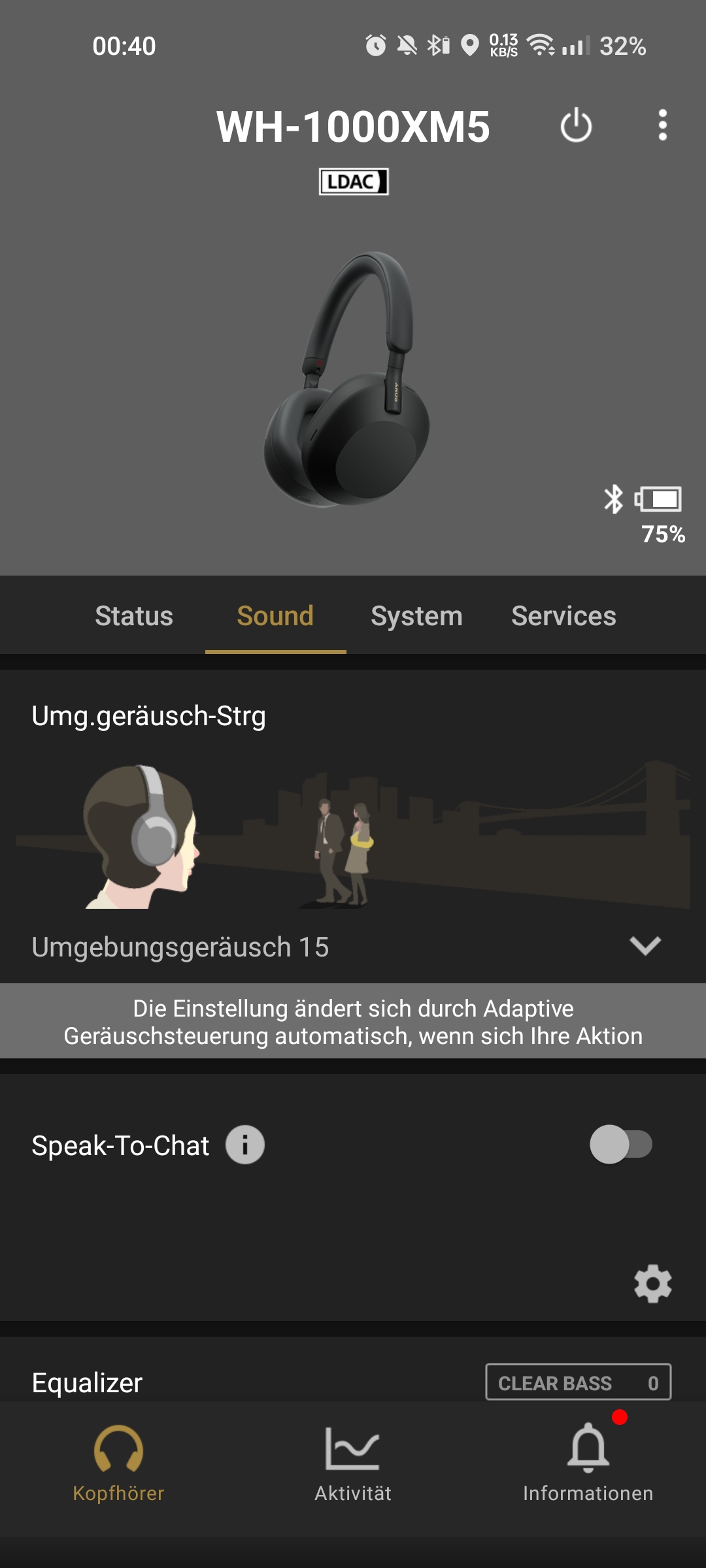The height and width of the screenshot is (1568, 706).
Task: Show info about Speak-To-Chat
Action: pos(244,1145)
